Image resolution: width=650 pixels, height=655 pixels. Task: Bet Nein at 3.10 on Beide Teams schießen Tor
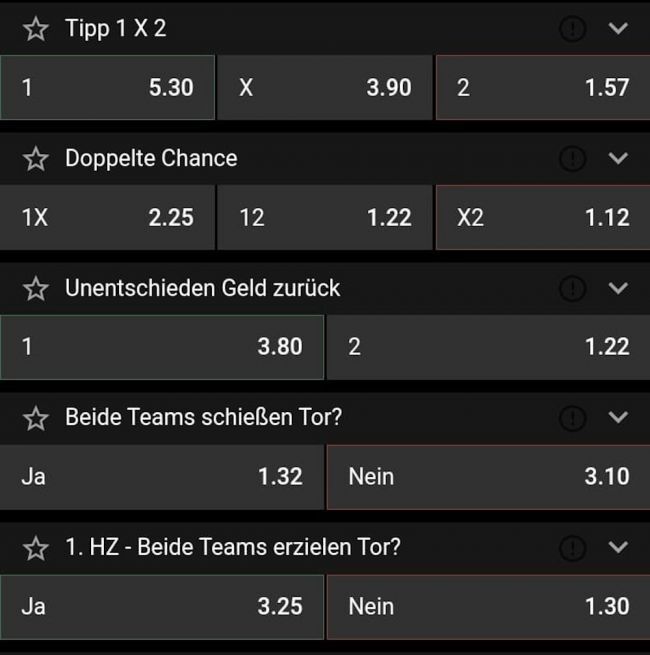(487, 477)
